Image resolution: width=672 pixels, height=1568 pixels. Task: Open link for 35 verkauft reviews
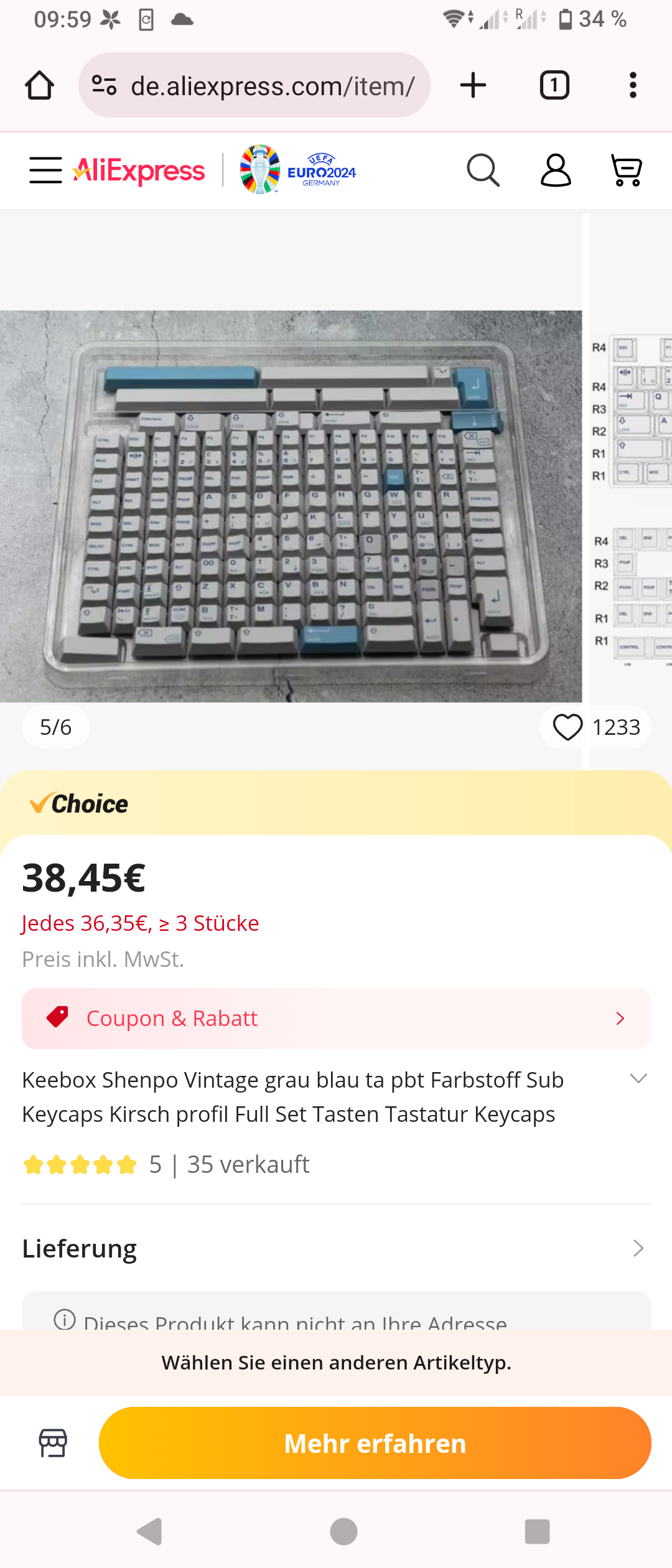coord(248,1164)
